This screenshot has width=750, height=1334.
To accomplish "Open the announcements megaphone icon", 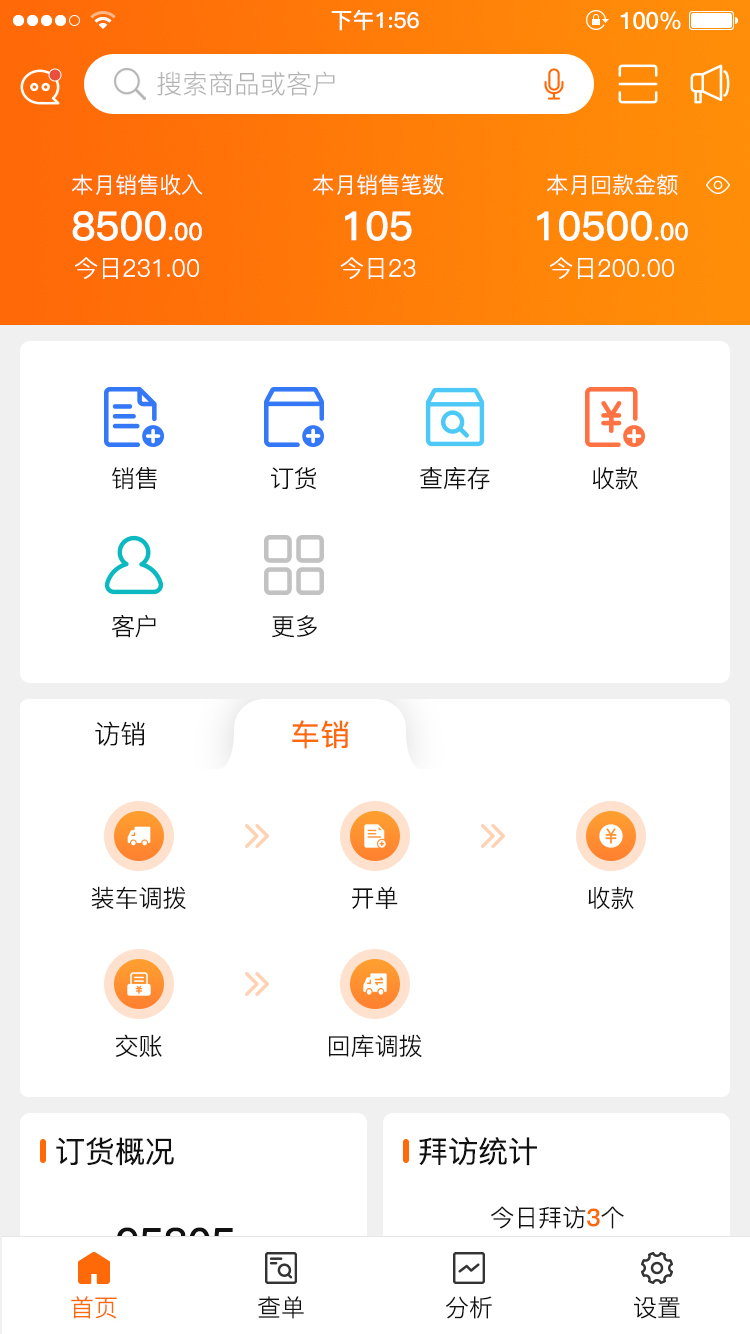I will pyautogui.click(x=709, y=84).
